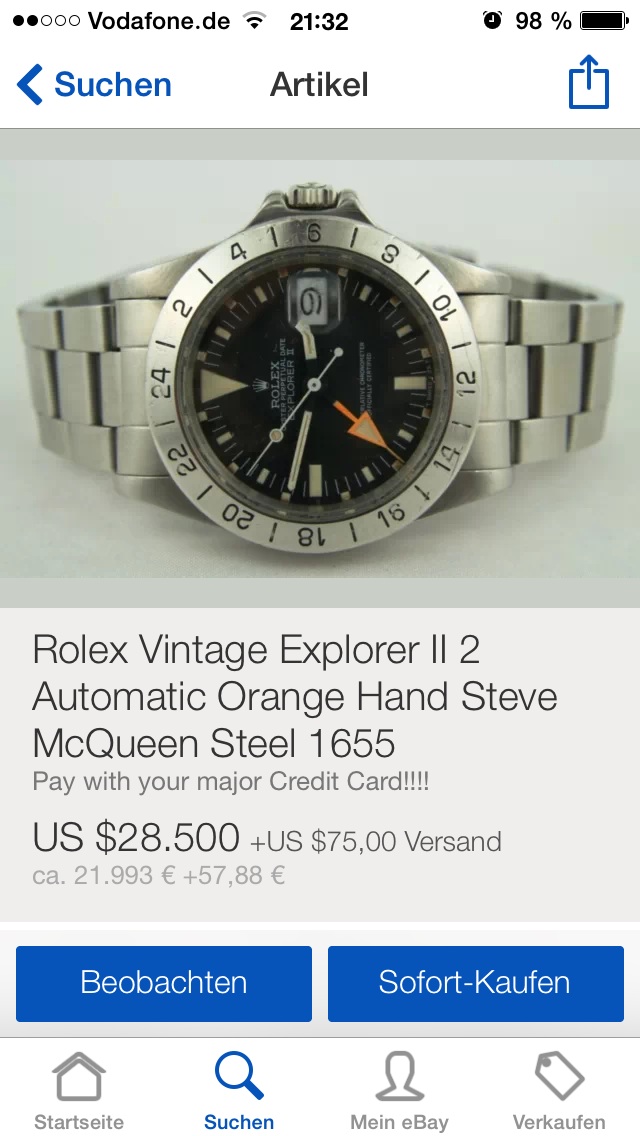Open the Mein eBay tab
The width and height of the screenshot is (640, 1136).
point(399,1090)
